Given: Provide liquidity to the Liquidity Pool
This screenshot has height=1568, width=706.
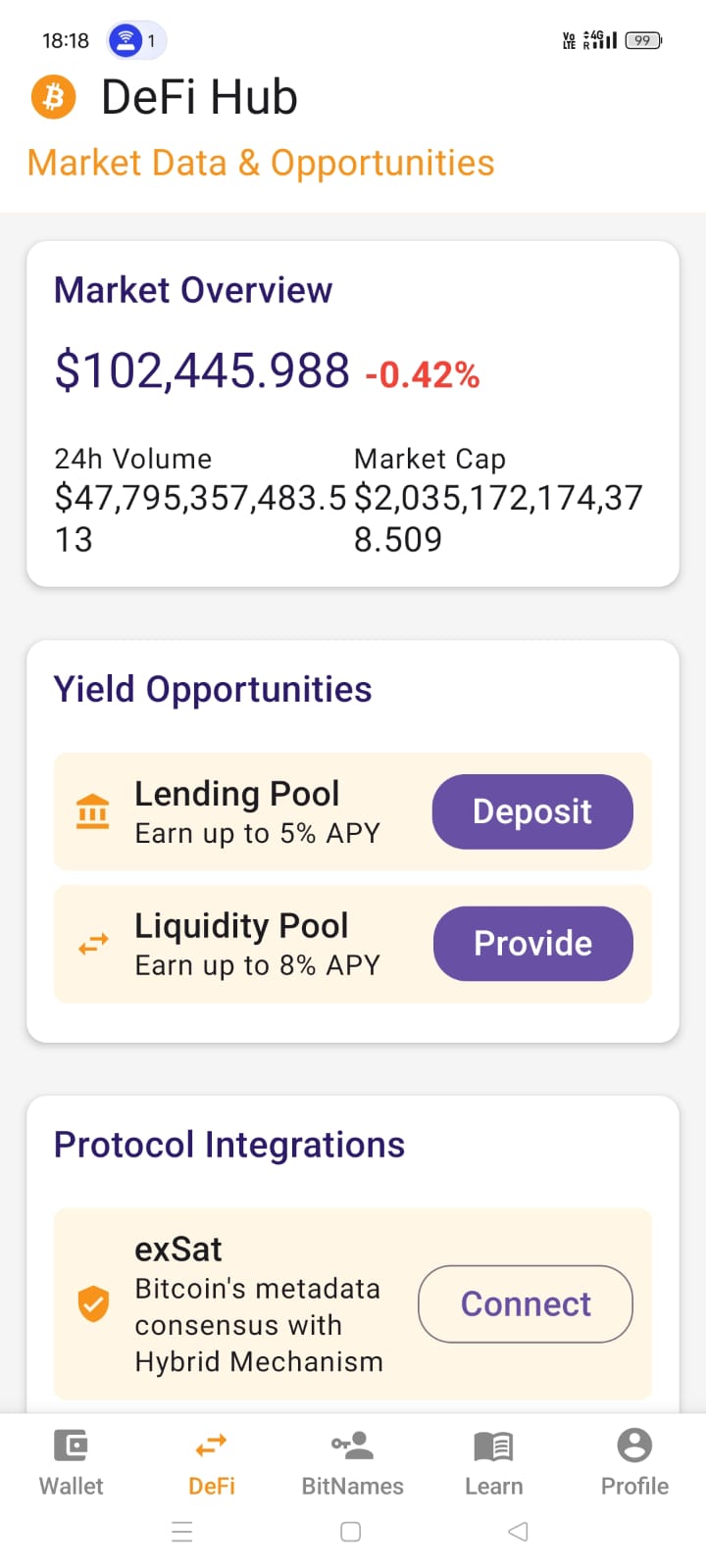Looking at the screenshot, I should 532,944.
